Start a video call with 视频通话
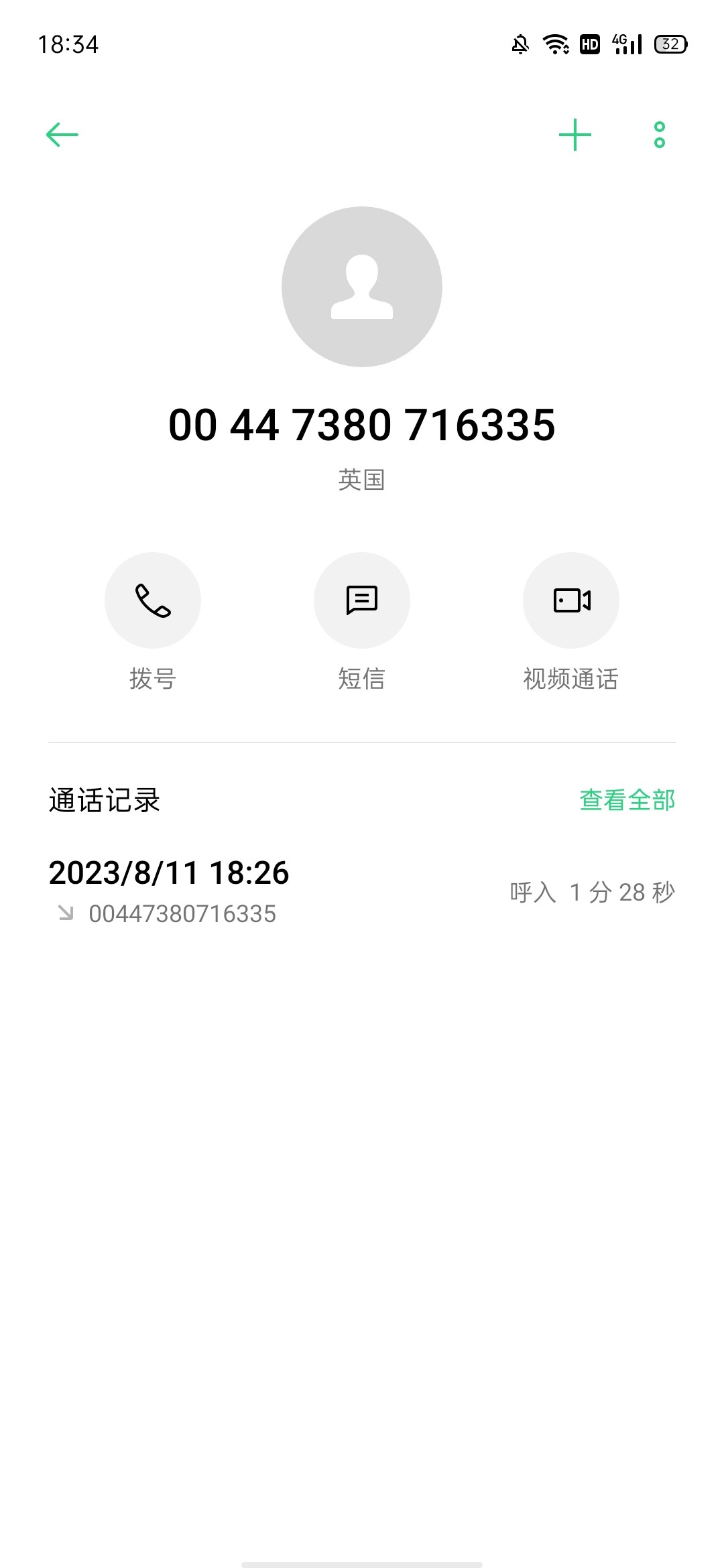The width and height of the screenshot is (724, 1568). [x=571, y=600]
